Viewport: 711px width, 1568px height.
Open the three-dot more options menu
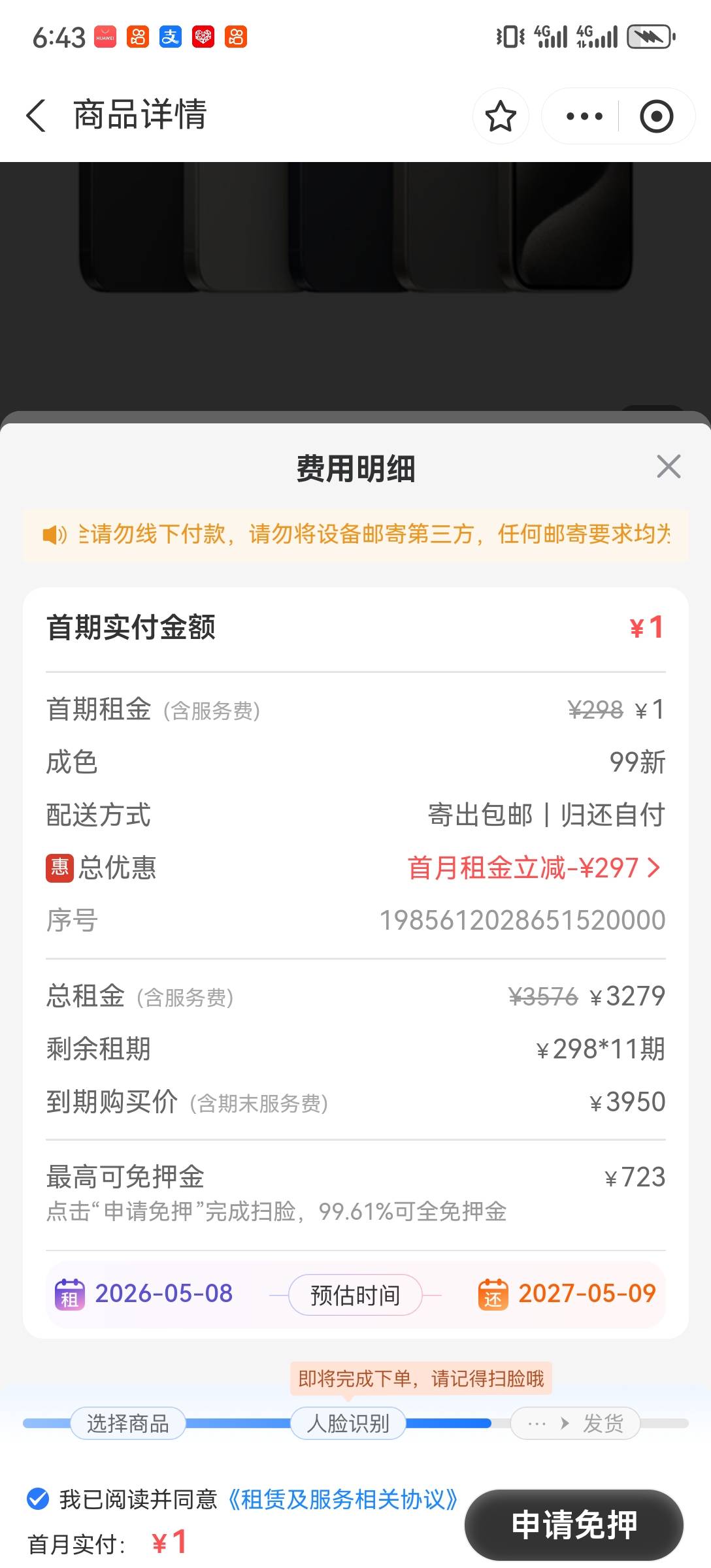584,116
